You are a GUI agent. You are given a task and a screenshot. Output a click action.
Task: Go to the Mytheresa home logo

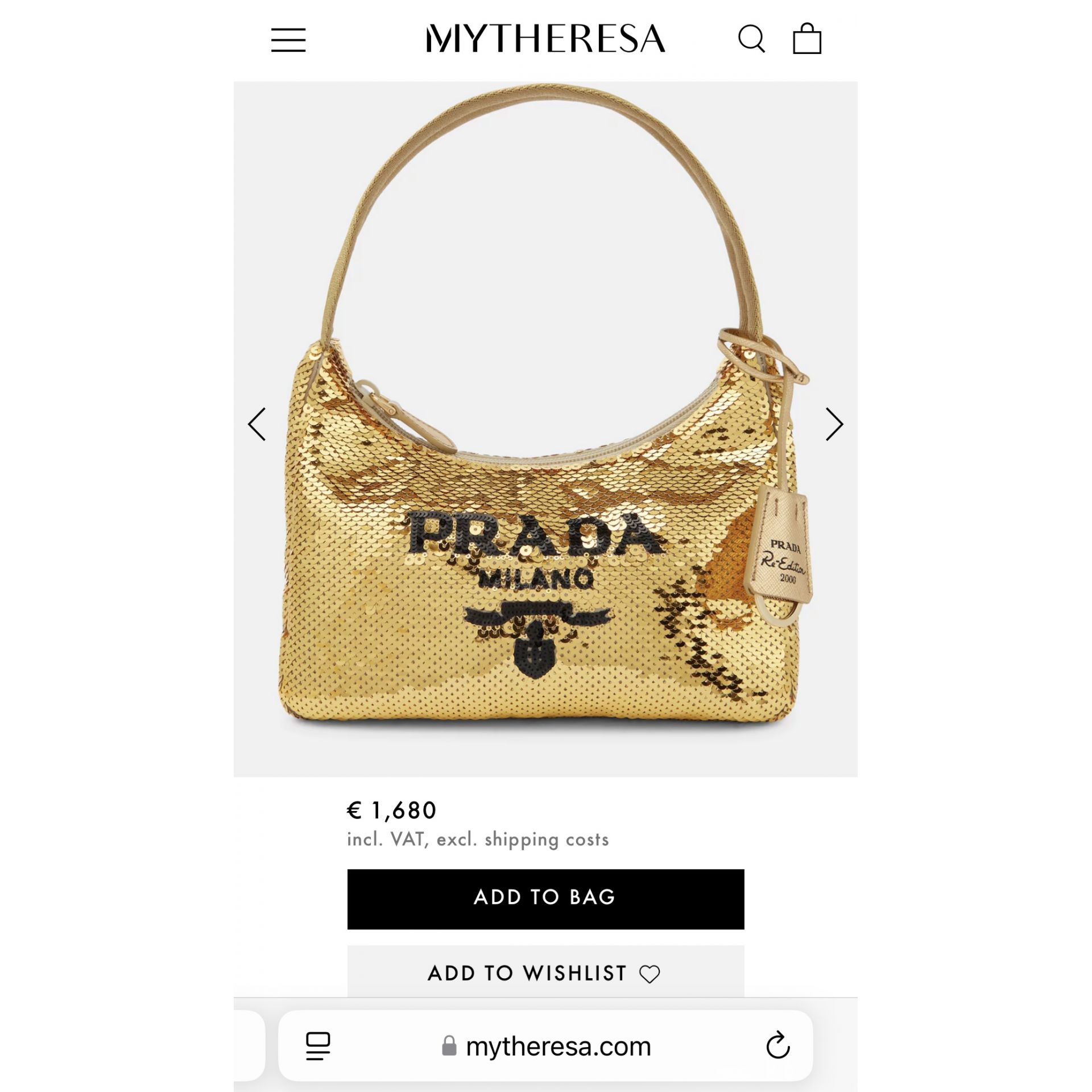pyautogui.click(x=545, y=39)
